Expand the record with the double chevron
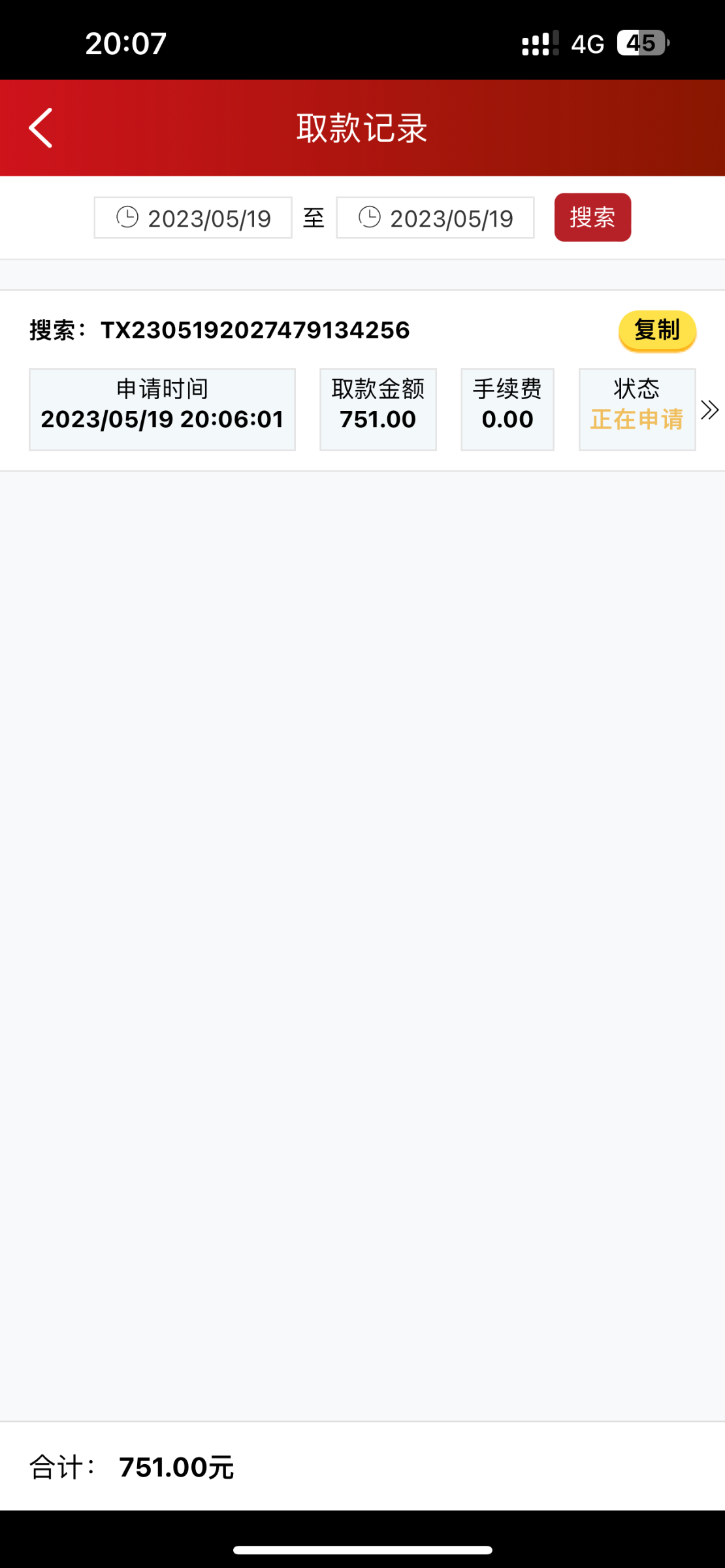Screen dimensions: 725x1568 pos(709,410)
